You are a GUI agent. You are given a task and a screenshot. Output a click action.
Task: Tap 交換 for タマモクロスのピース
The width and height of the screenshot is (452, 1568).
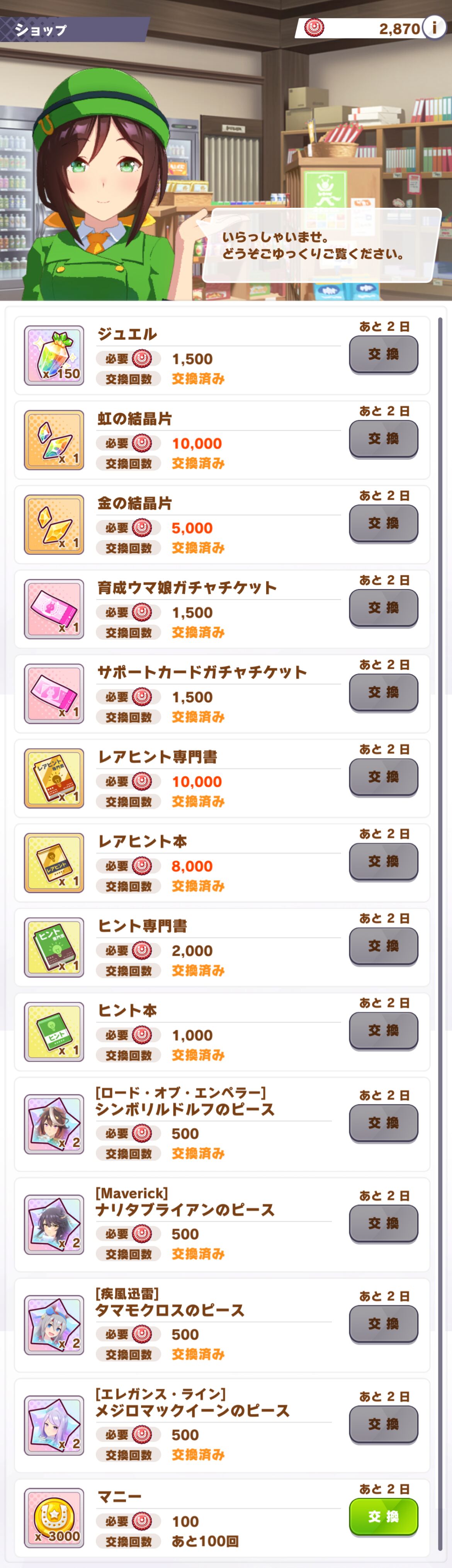[x=383, y=1323]
